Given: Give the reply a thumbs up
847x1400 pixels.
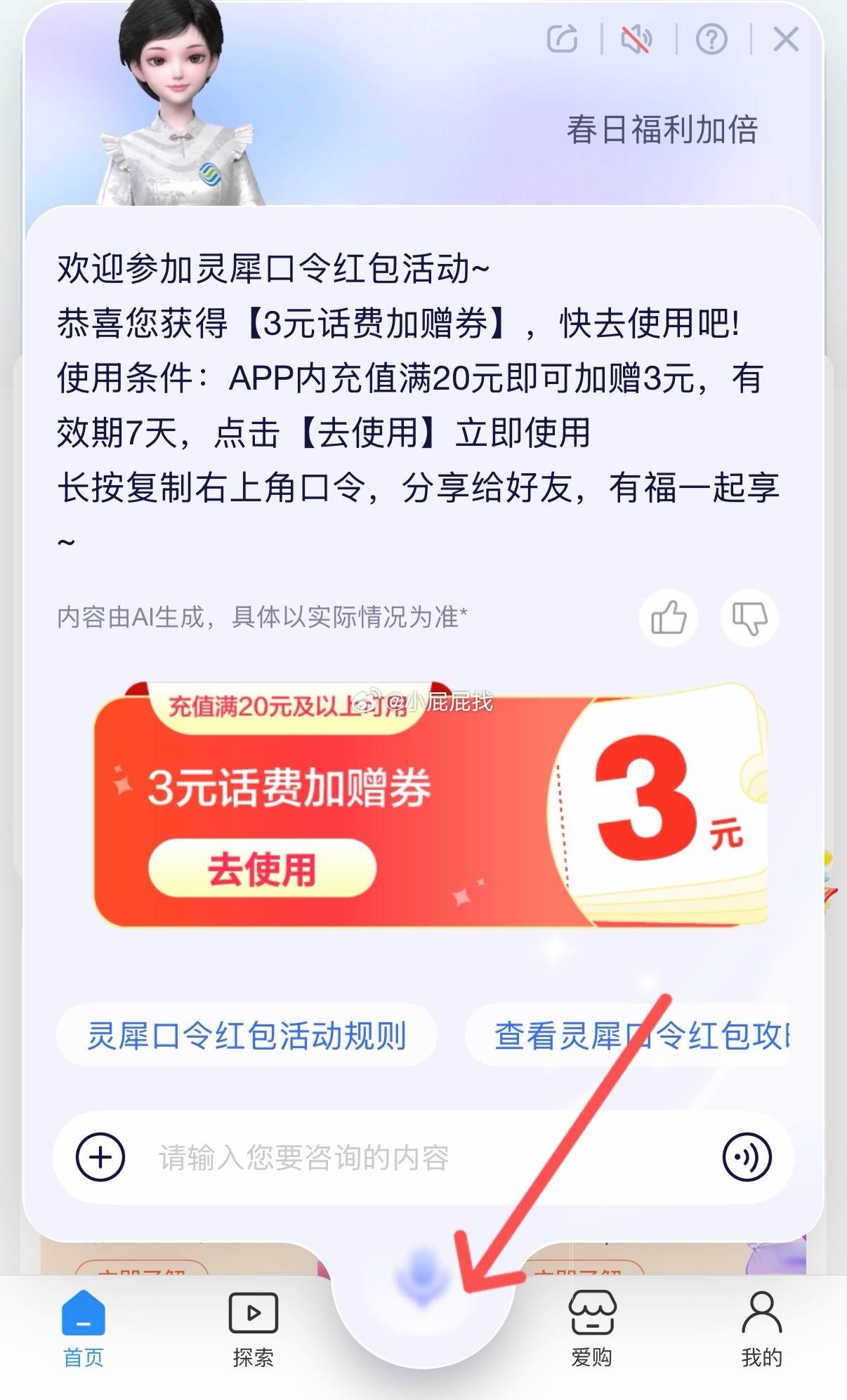Looking at the screenshot, I should (x=668, y=619).
